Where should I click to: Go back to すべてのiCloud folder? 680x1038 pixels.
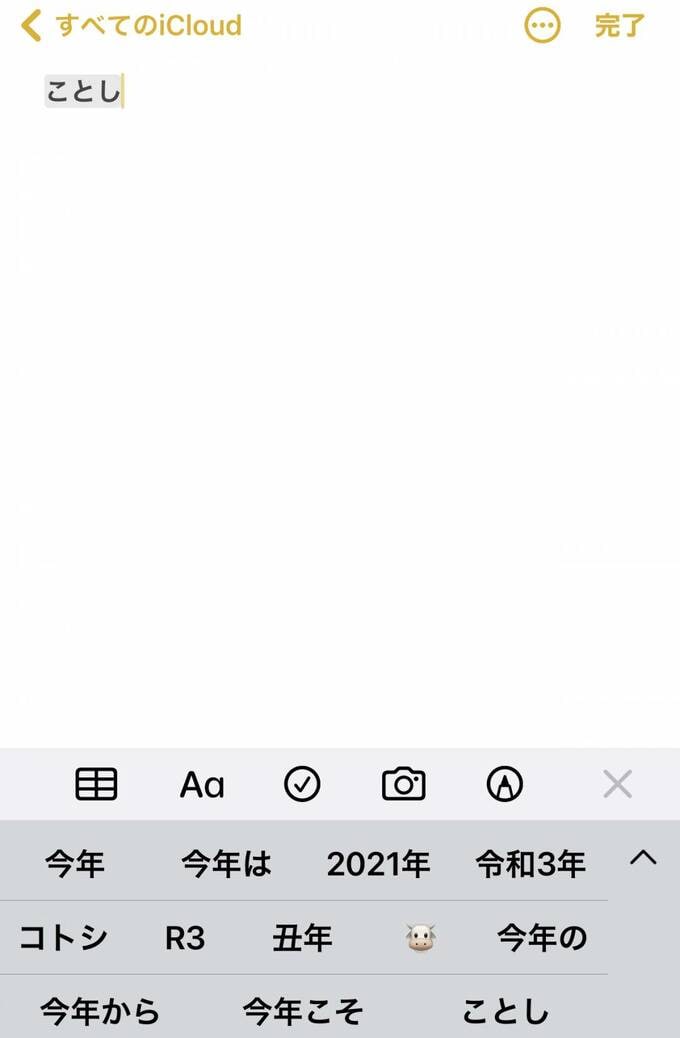point(132,25)
